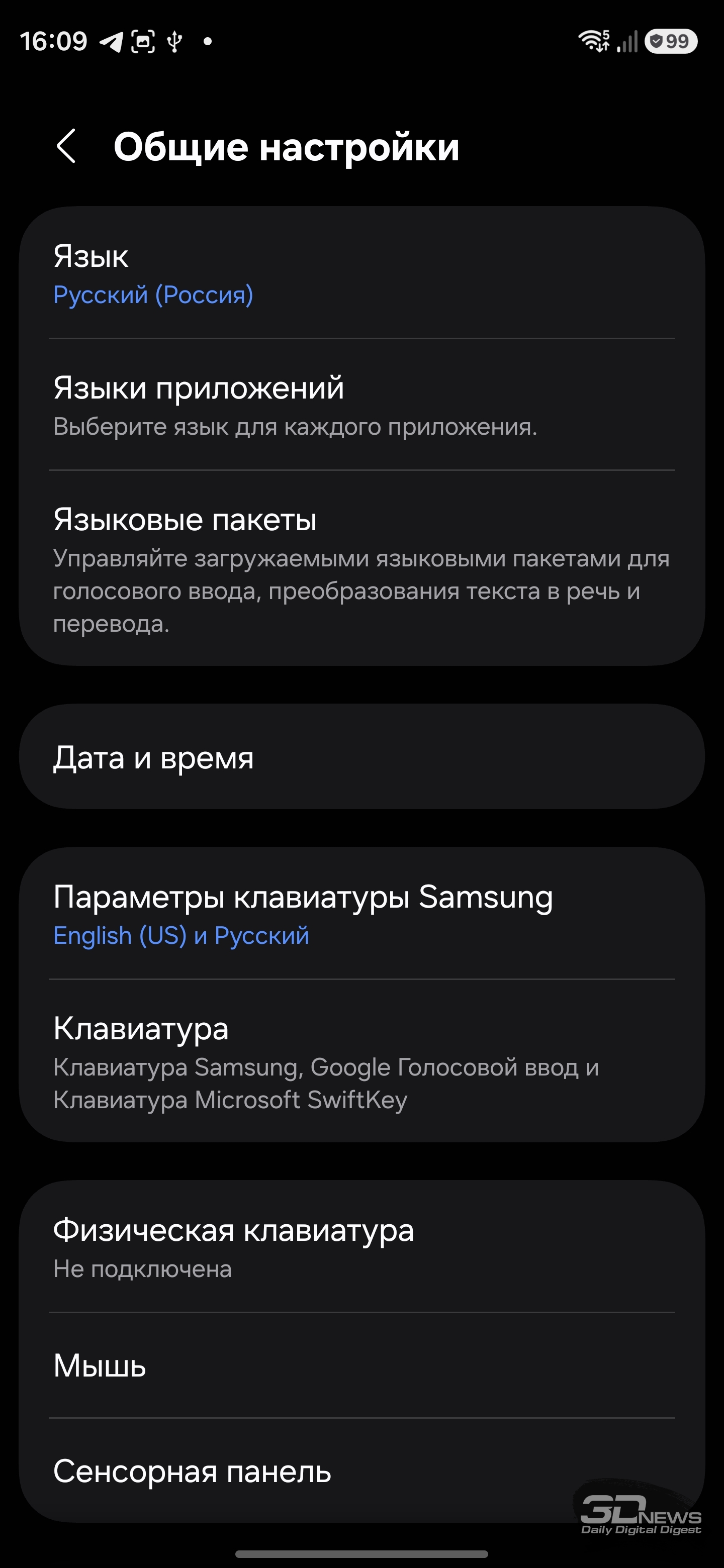Viewport: 724px width, 1568px height.
Task: Open Параметры клавиатуры Samsung
Action: click(361, 914)
